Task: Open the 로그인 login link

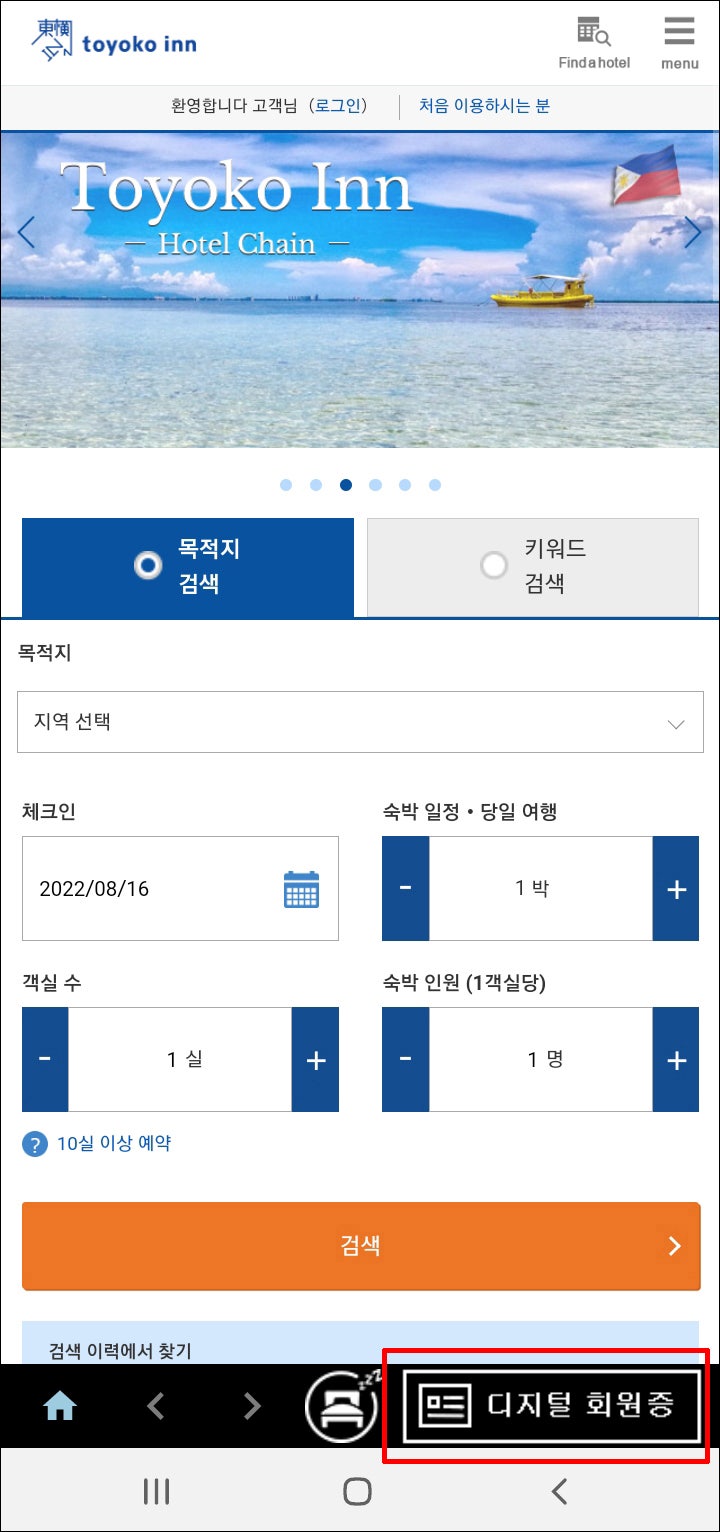Action: [x=340, y=105]
